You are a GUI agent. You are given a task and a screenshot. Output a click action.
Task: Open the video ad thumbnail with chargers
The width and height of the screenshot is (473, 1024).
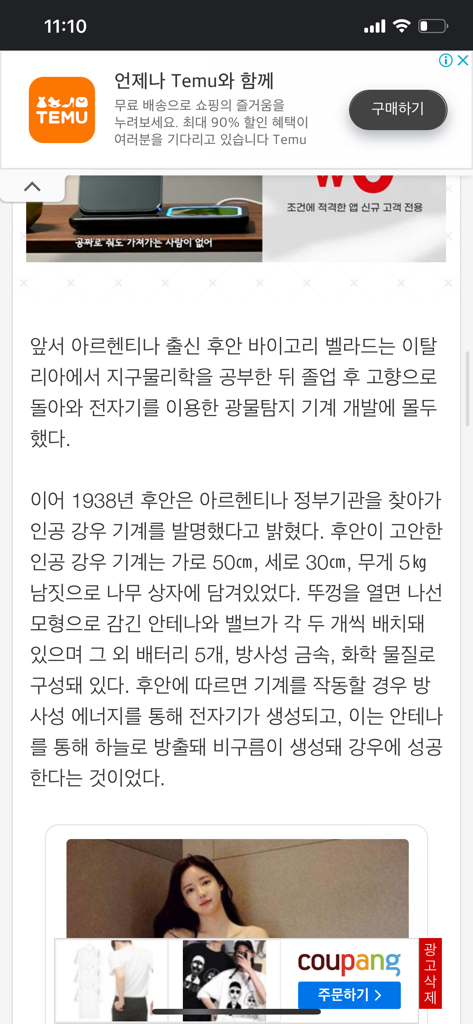(144, 218)
